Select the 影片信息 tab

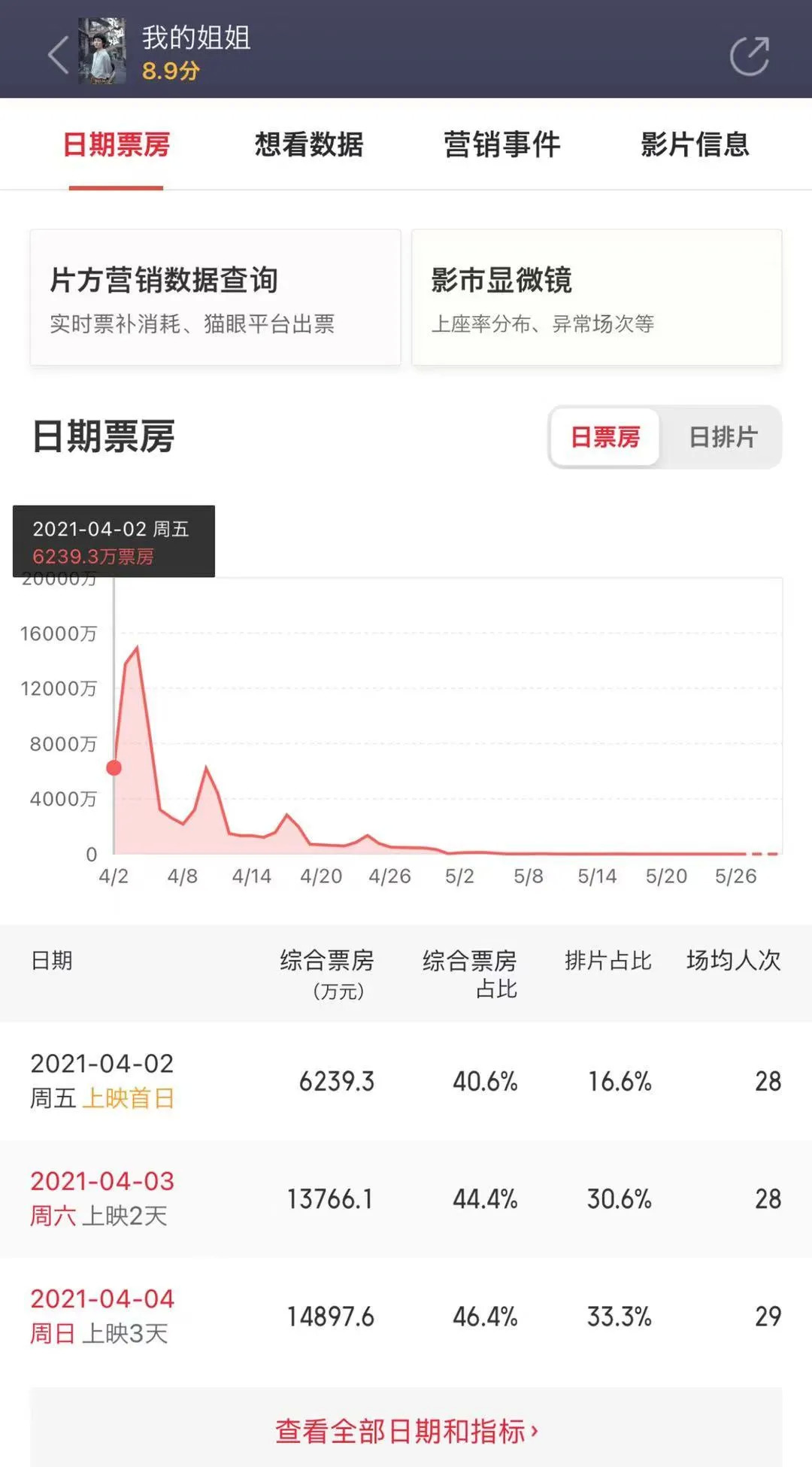click(x=695, y=144)
